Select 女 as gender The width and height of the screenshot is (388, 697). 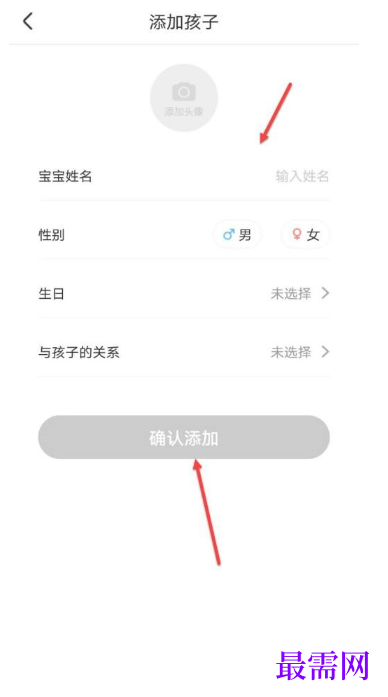(x=305, y=235)
